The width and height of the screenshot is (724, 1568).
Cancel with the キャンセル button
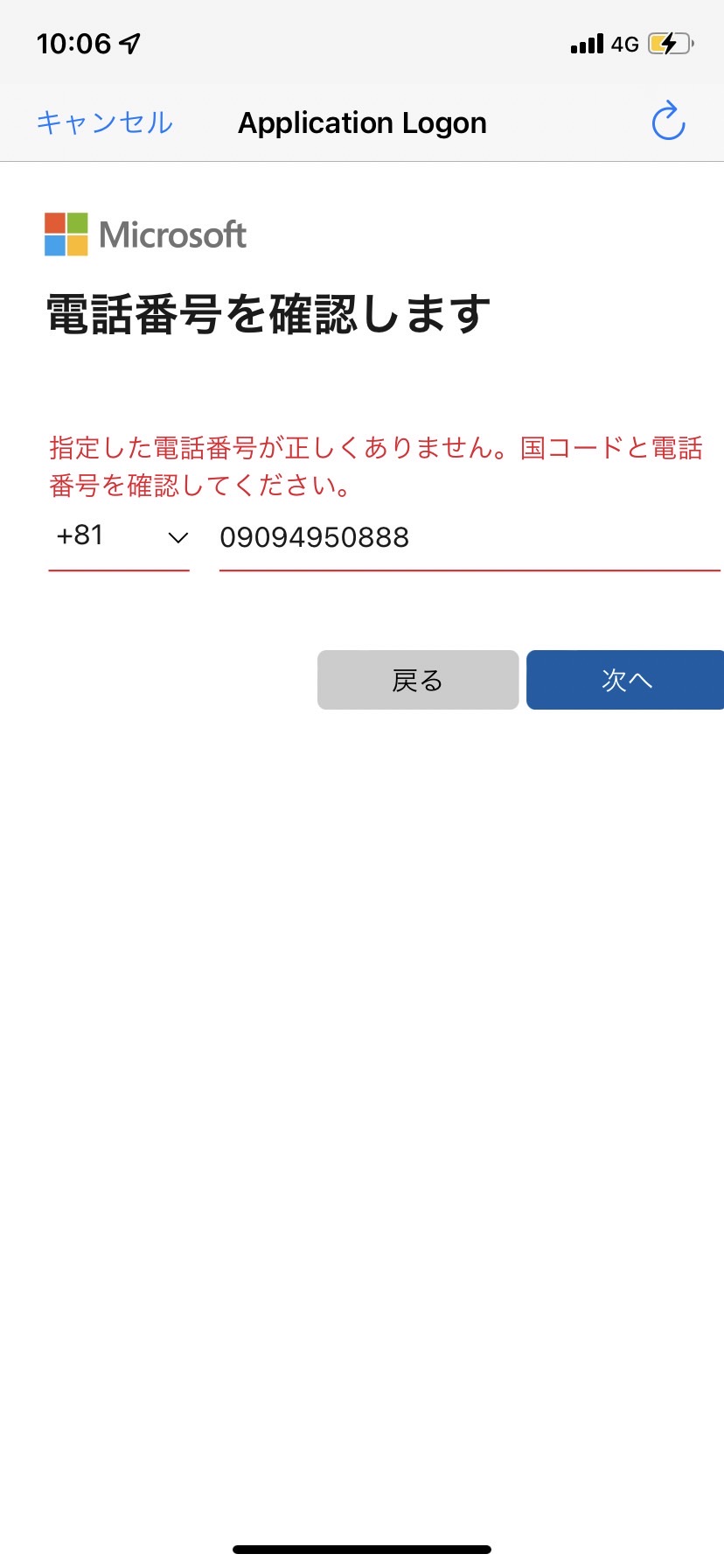coord(105,122)
